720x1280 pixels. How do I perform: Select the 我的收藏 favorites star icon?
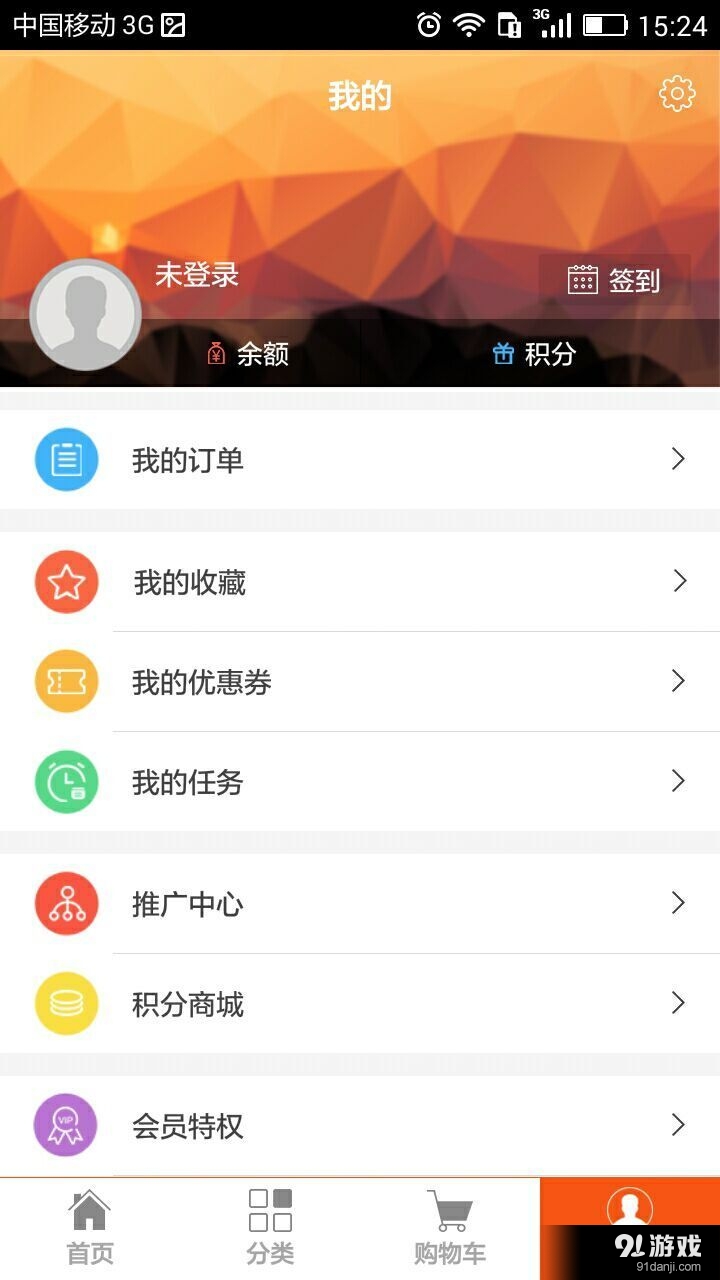66,581
